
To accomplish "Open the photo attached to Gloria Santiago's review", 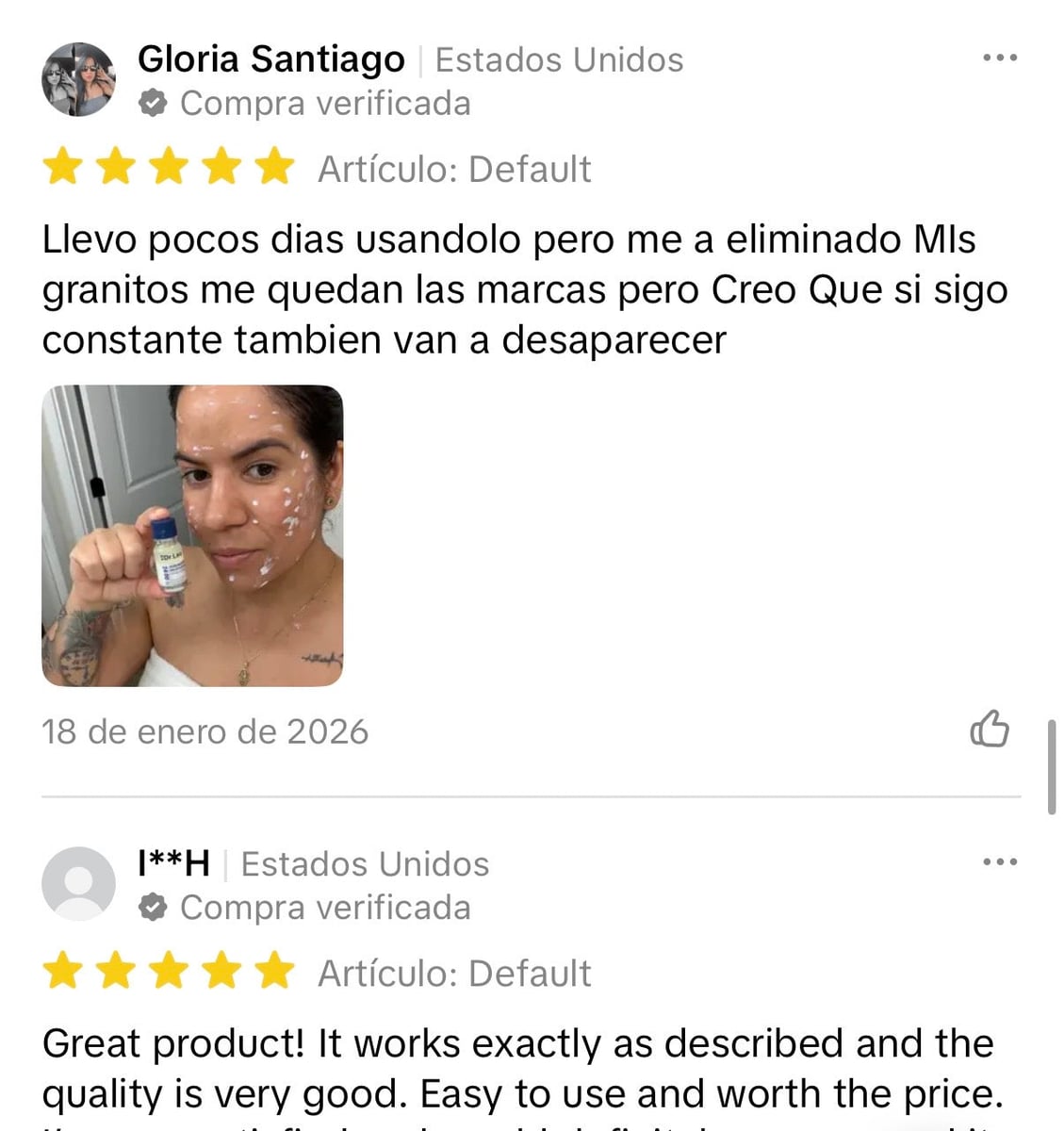I will pos(192,535).
